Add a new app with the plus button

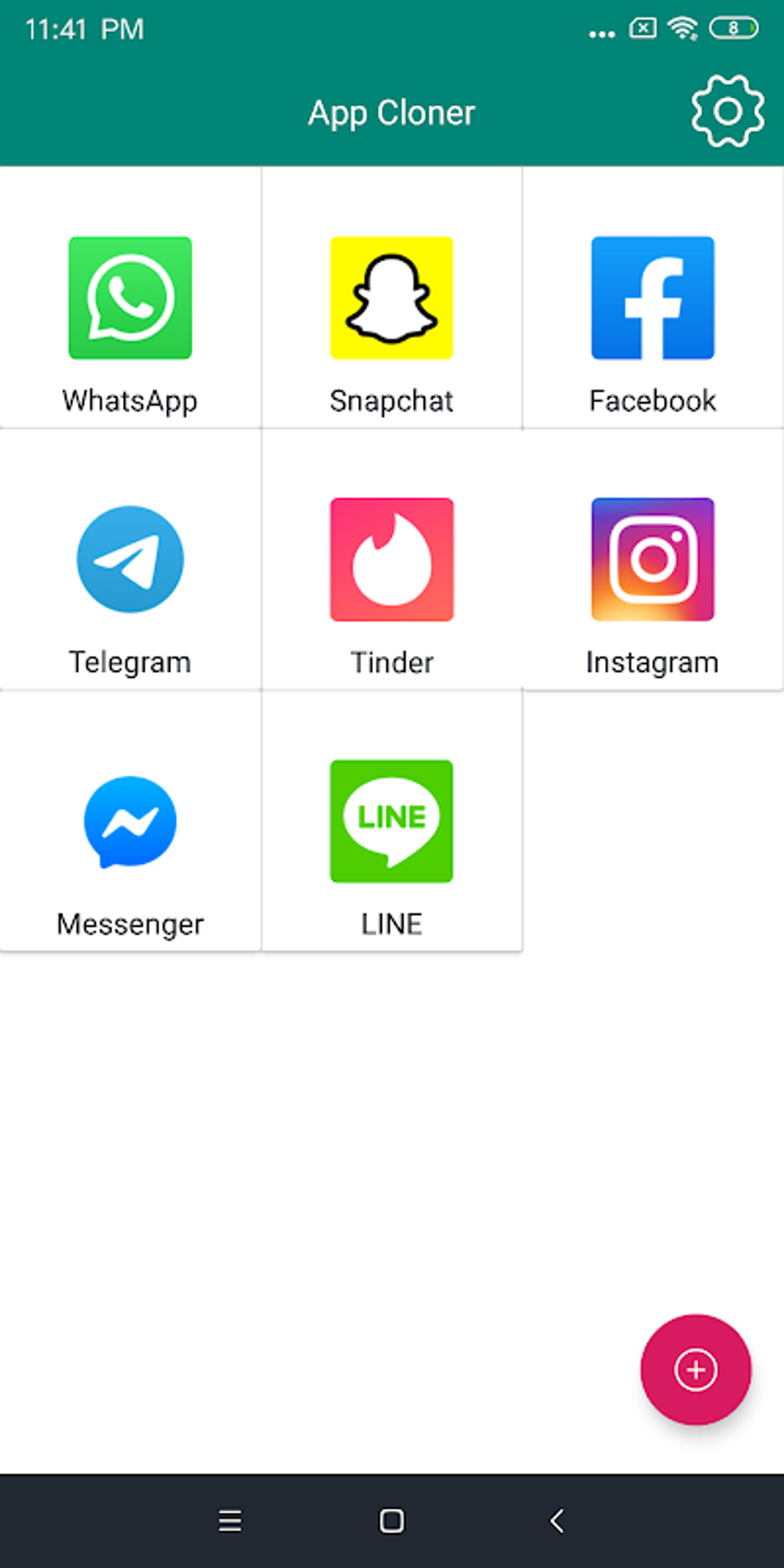(696, 1370)
